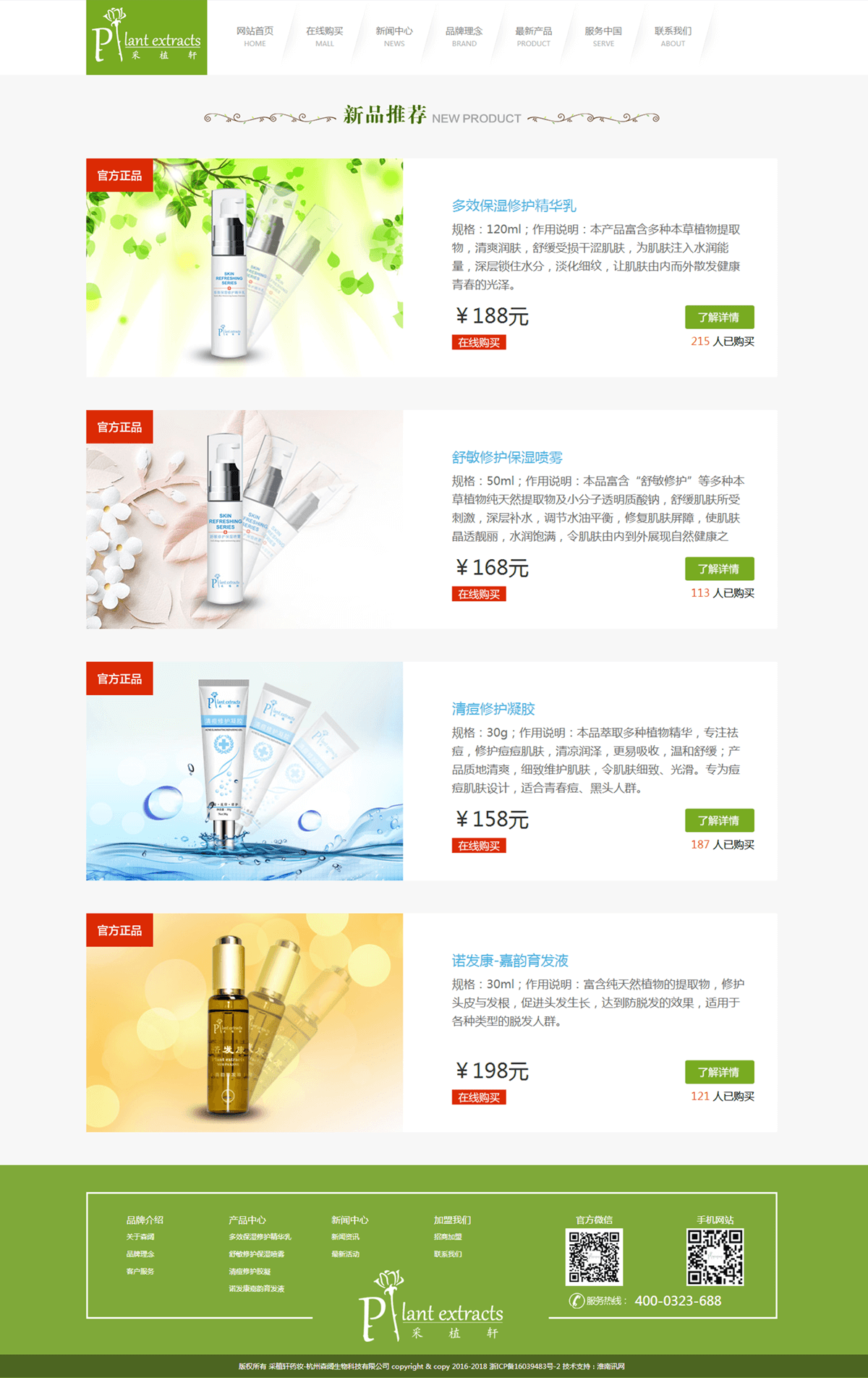Buy the 198元 product online
This screenshot has height=1378, width=868.
coord(479,1097)
